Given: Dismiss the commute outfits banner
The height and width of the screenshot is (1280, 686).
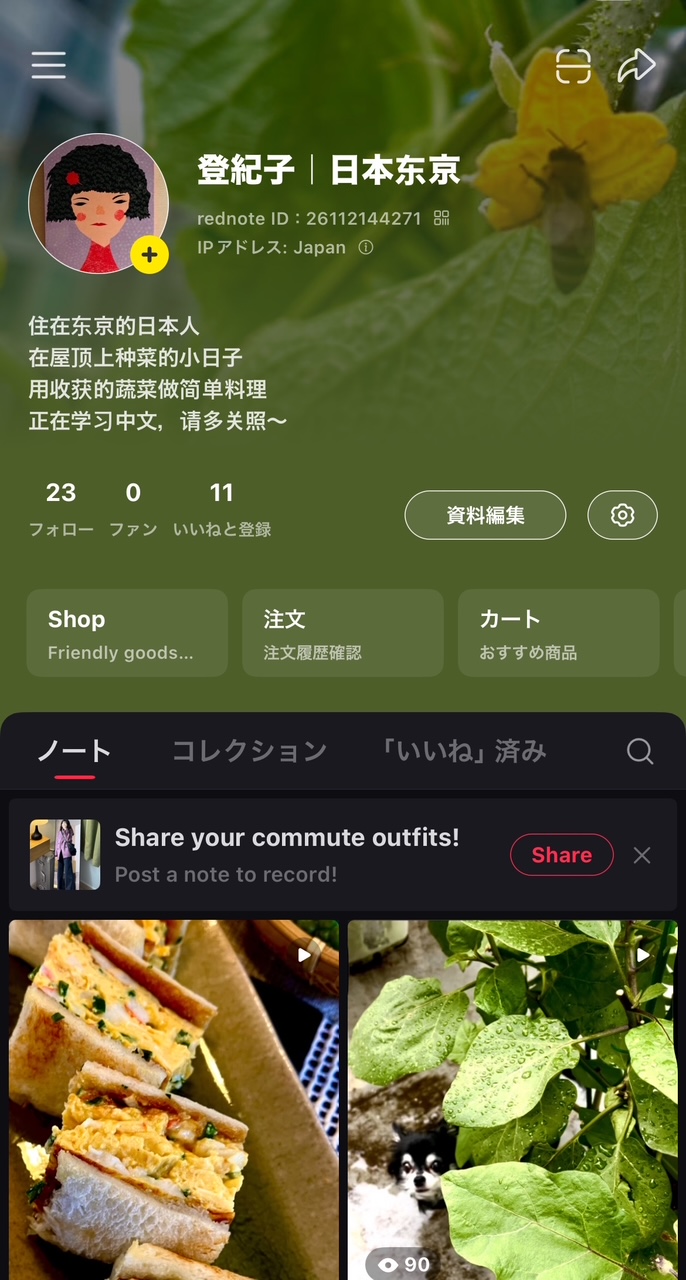Looking at the screenshot, I should tap(642, 855).
